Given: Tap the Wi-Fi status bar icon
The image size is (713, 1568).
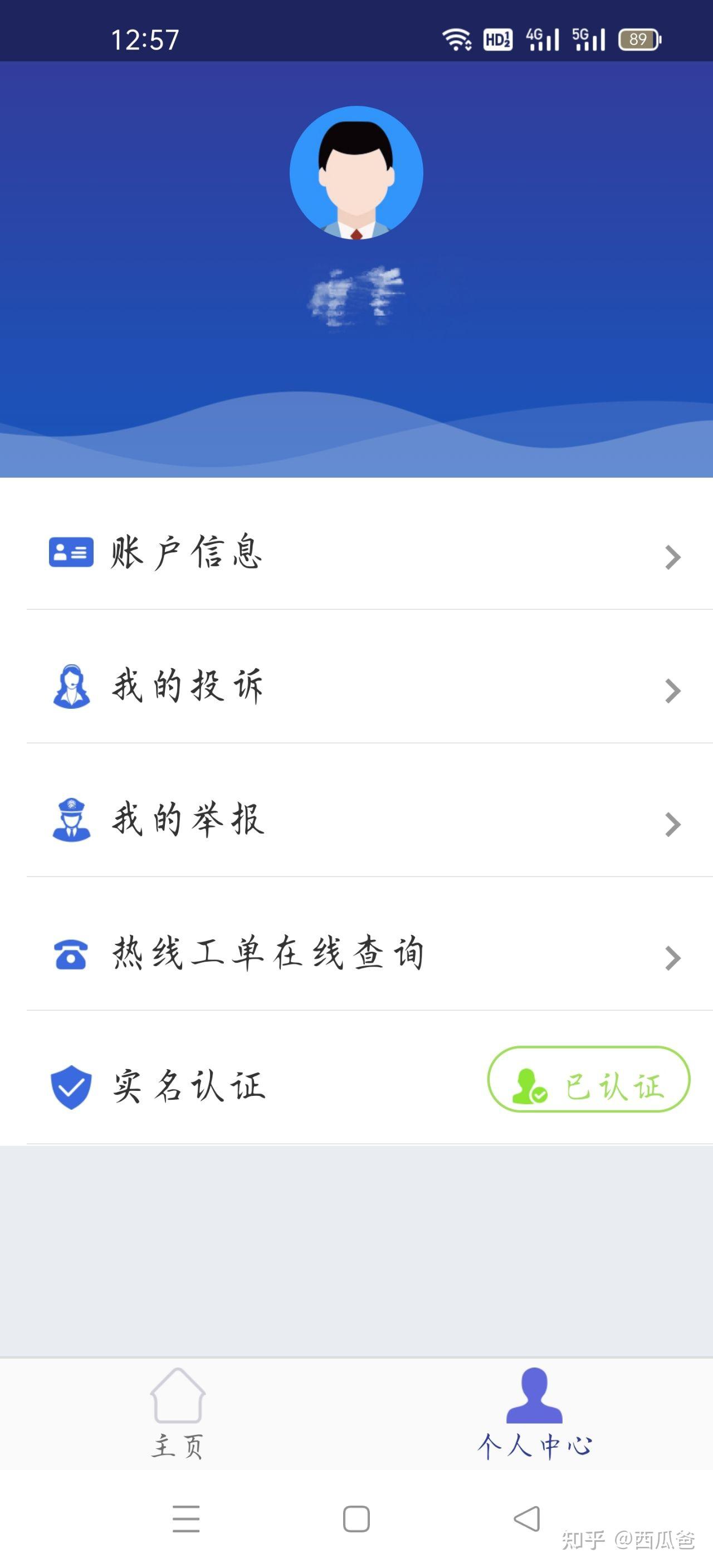Looking at the screenshot, I should point(457,40).
